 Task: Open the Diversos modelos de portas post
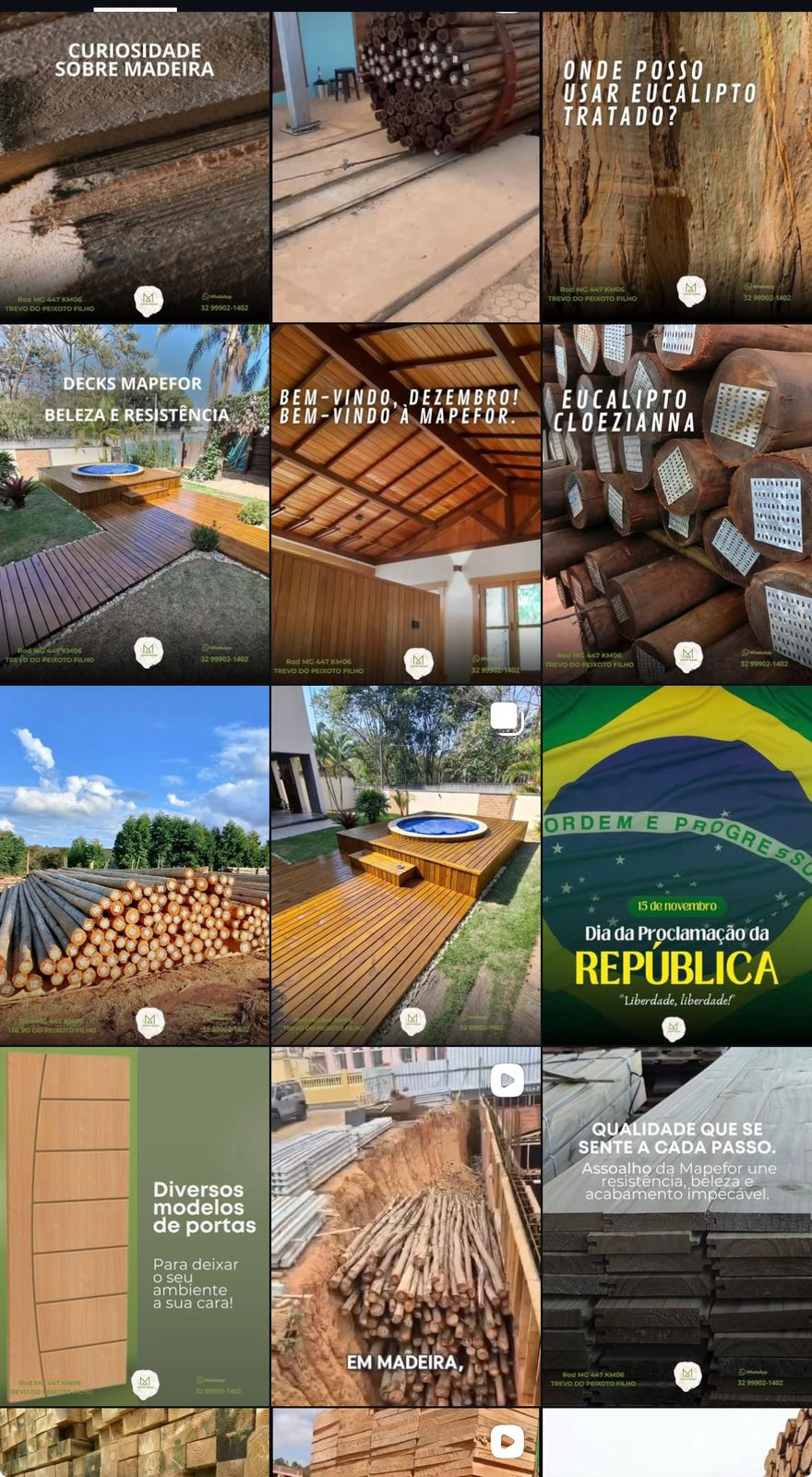click(134, 1219)
